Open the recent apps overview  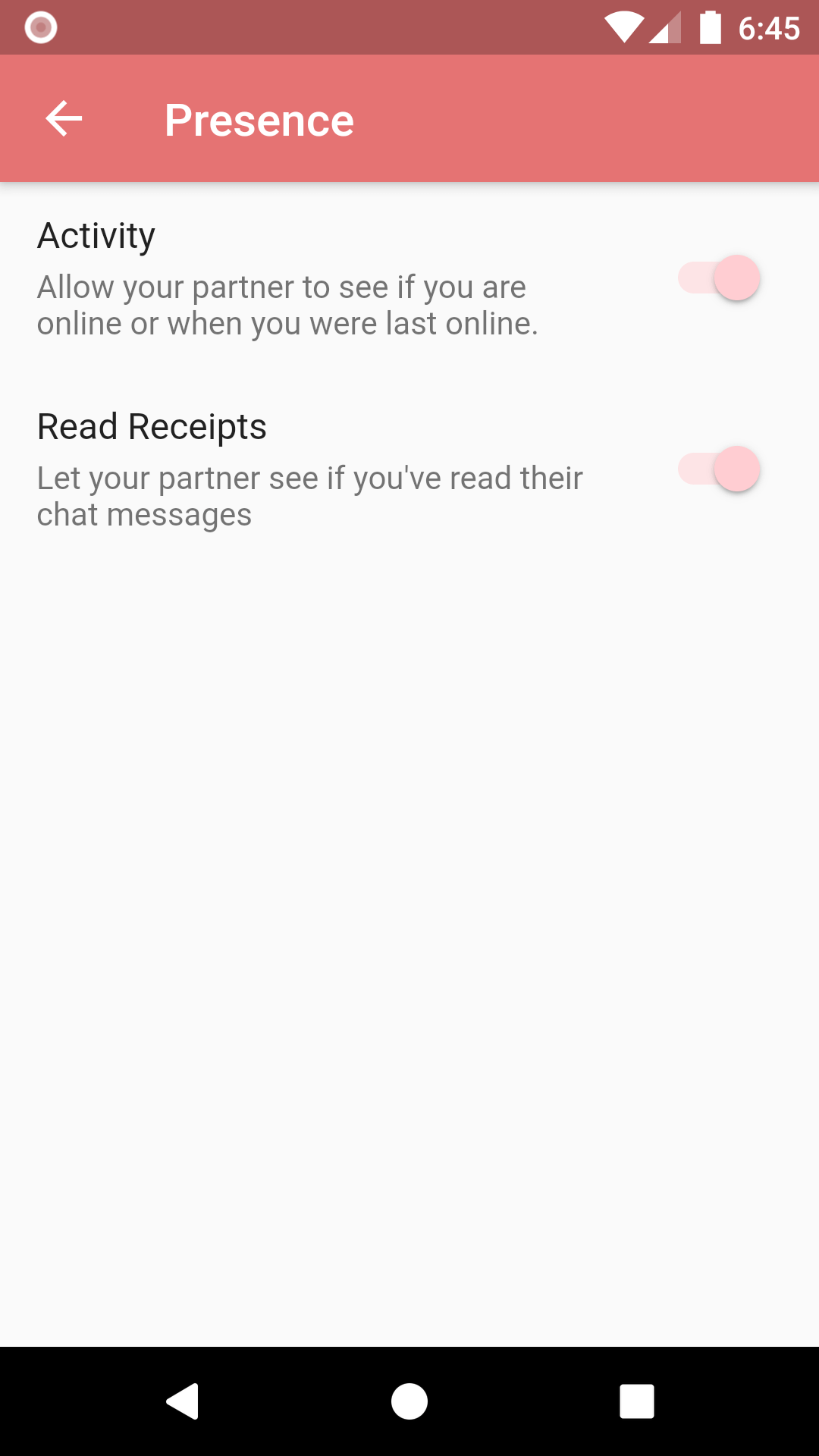point(637,1401)
